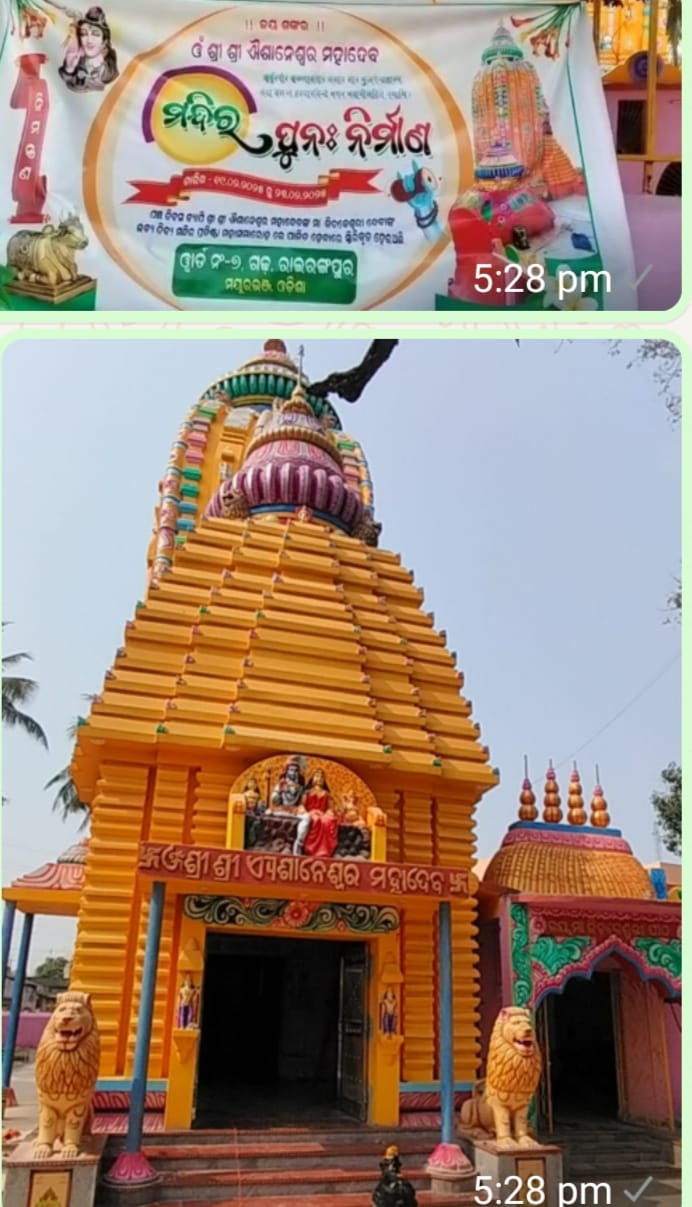
Task: Open the yellow temple photo message
Action: click(340, 770)
